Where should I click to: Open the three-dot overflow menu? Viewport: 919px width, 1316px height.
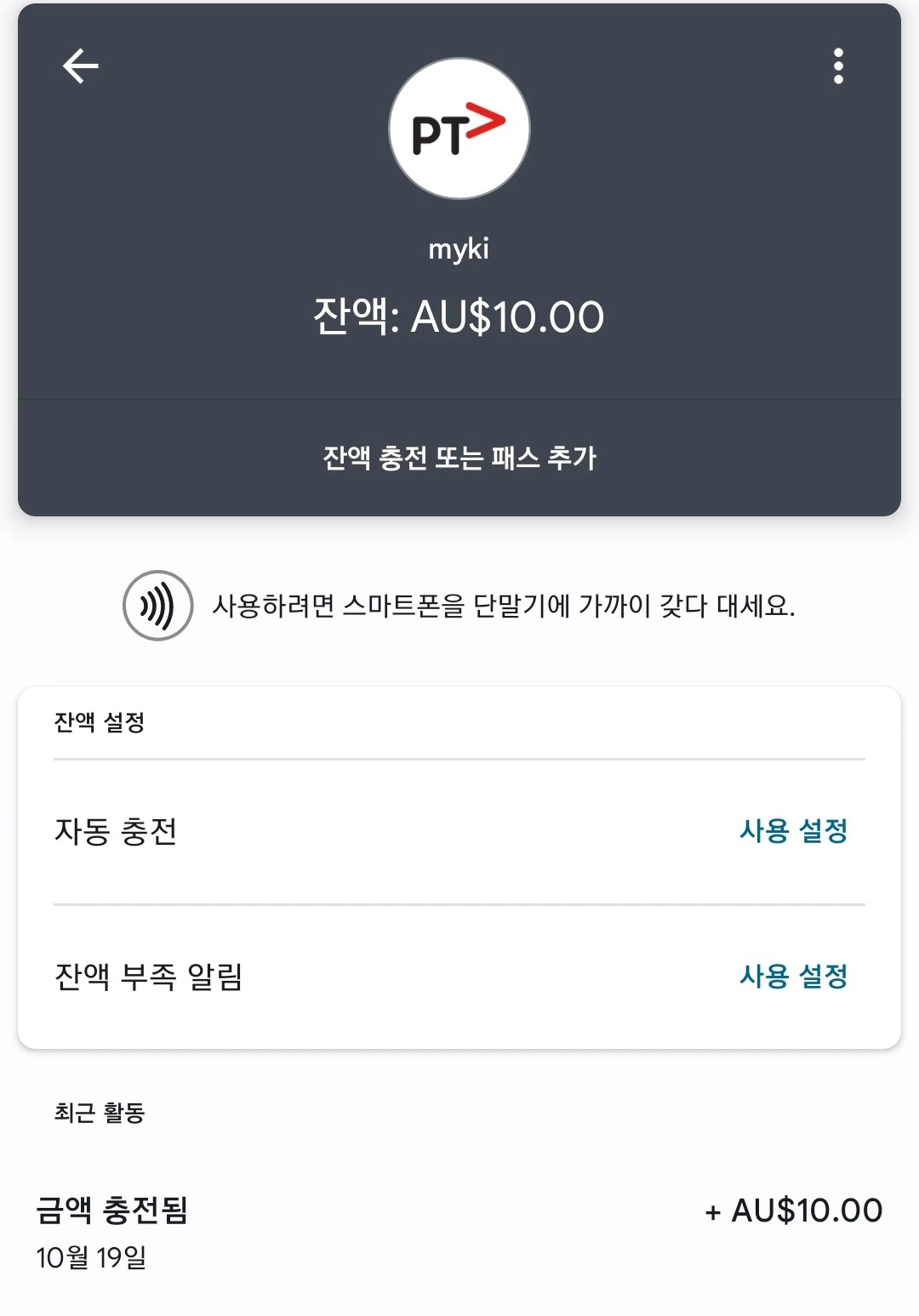pyautogui.click(x=838, y=66)
